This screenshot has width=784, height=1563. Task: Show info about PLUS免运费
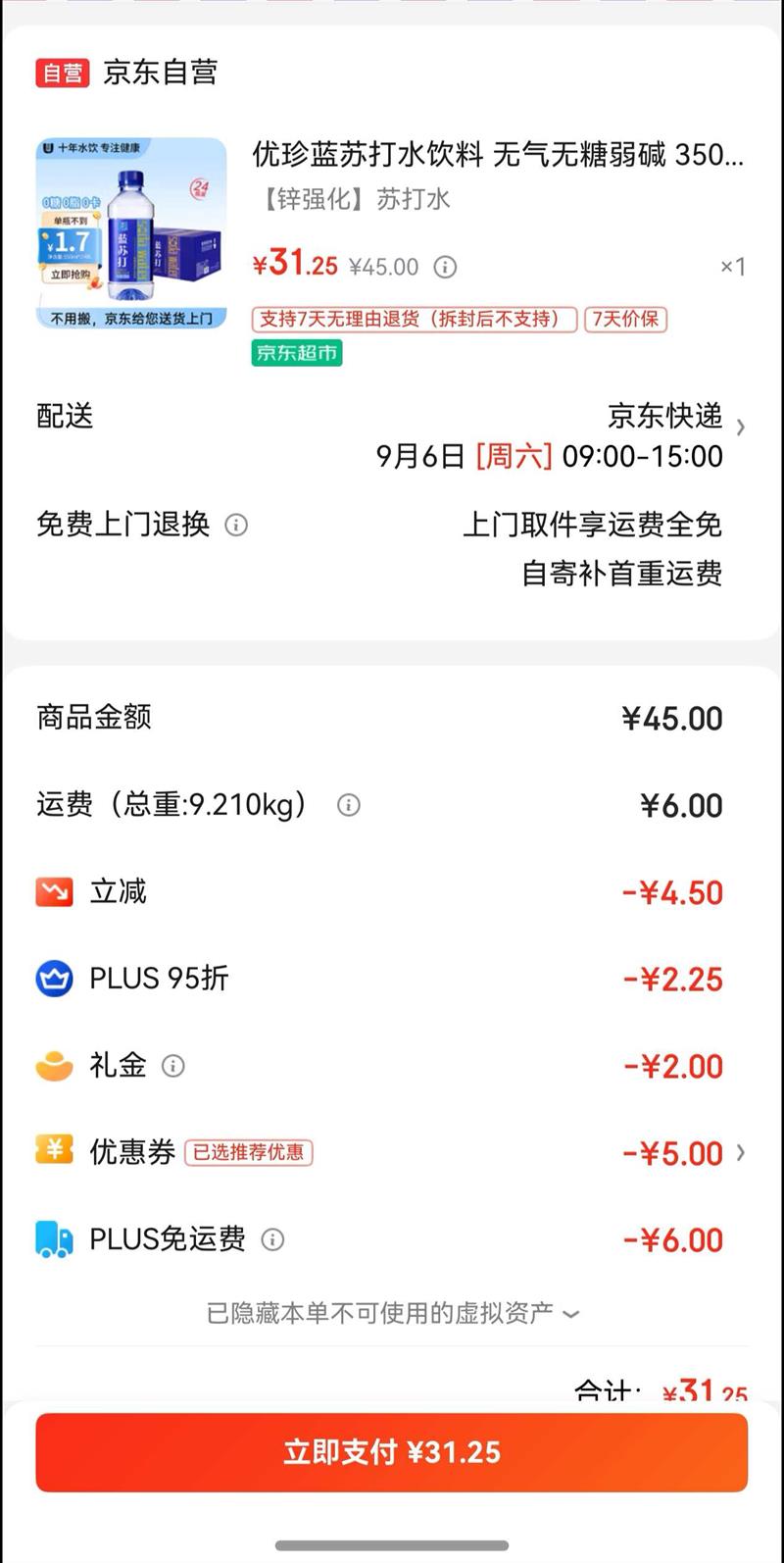[x=272, y=1239]
